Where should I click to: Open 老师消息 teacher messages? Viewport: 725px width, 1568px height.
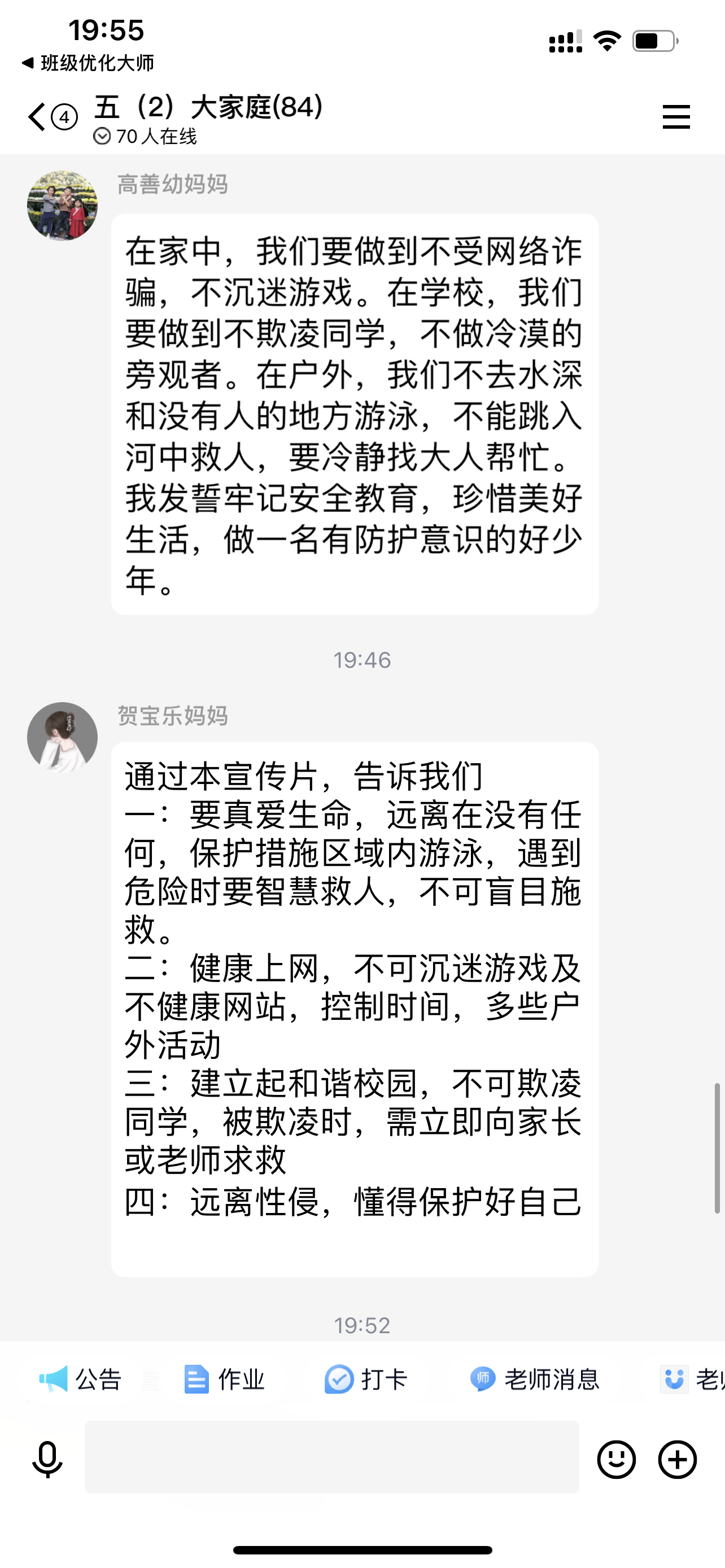coord(535,1379)
